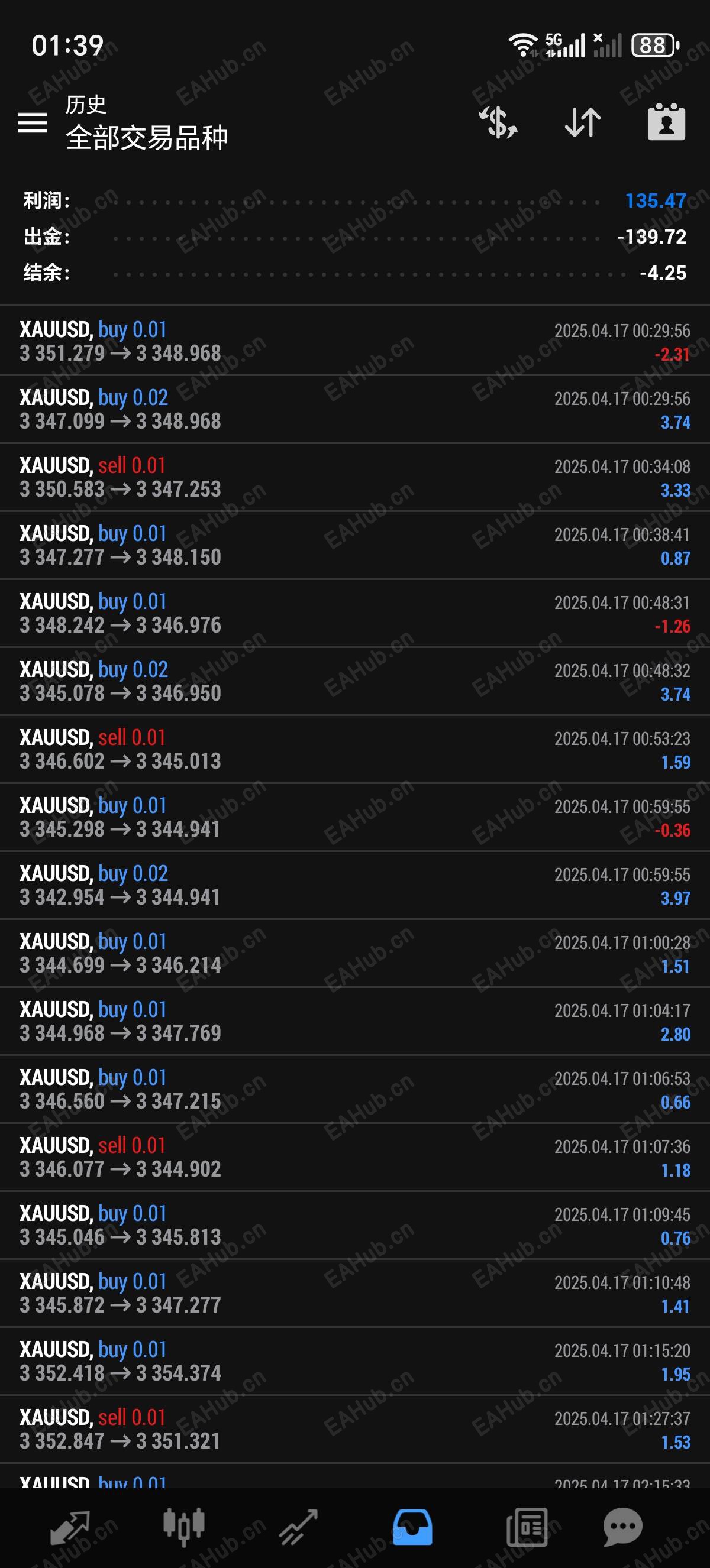
Task: Expand the sell 0.01 trade at 01:27:37
Action: [355, 1429]
